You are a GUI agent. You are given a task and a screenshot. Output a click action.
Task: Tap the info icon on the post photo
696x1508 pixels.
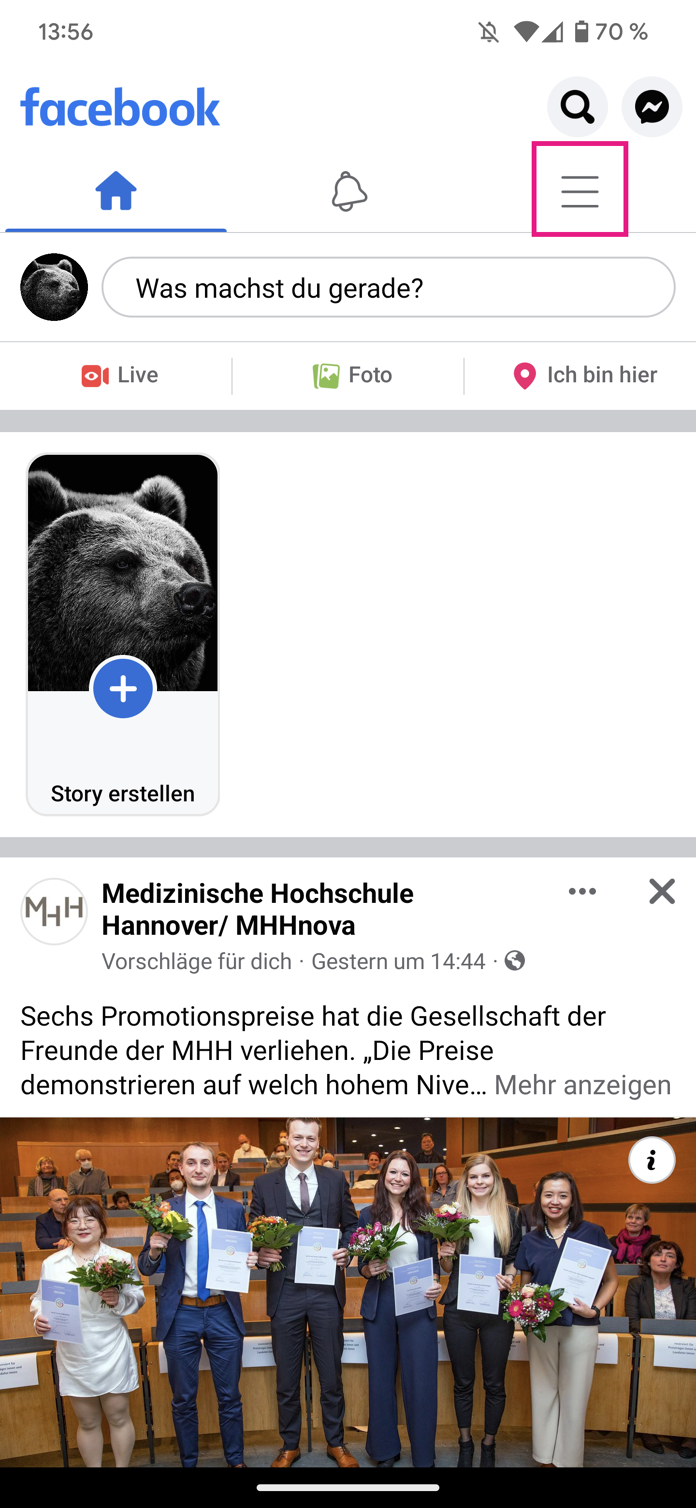(x=652, y=1160)
